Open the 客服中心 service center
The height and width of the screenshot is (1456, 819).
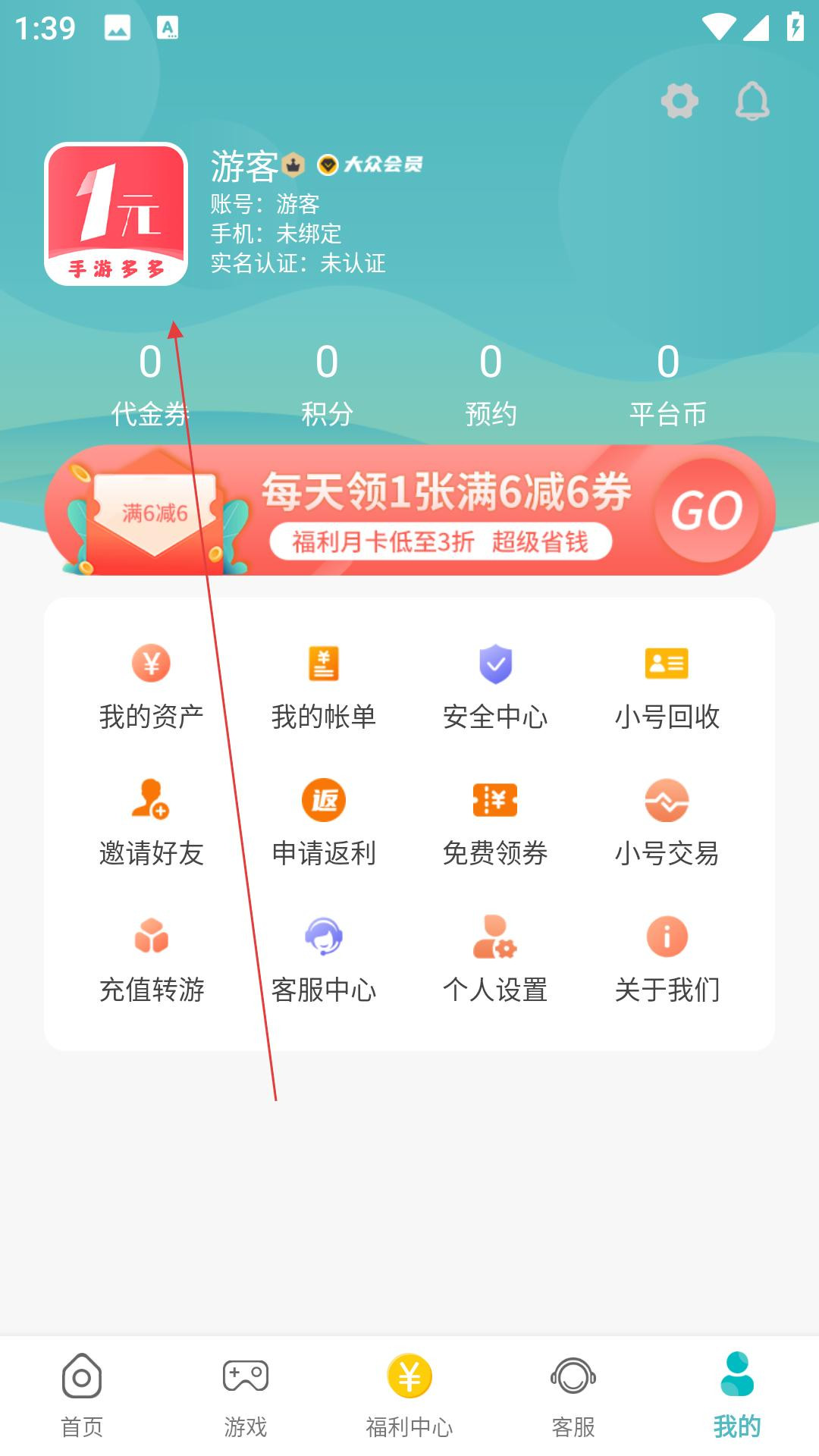coord(324,959)
